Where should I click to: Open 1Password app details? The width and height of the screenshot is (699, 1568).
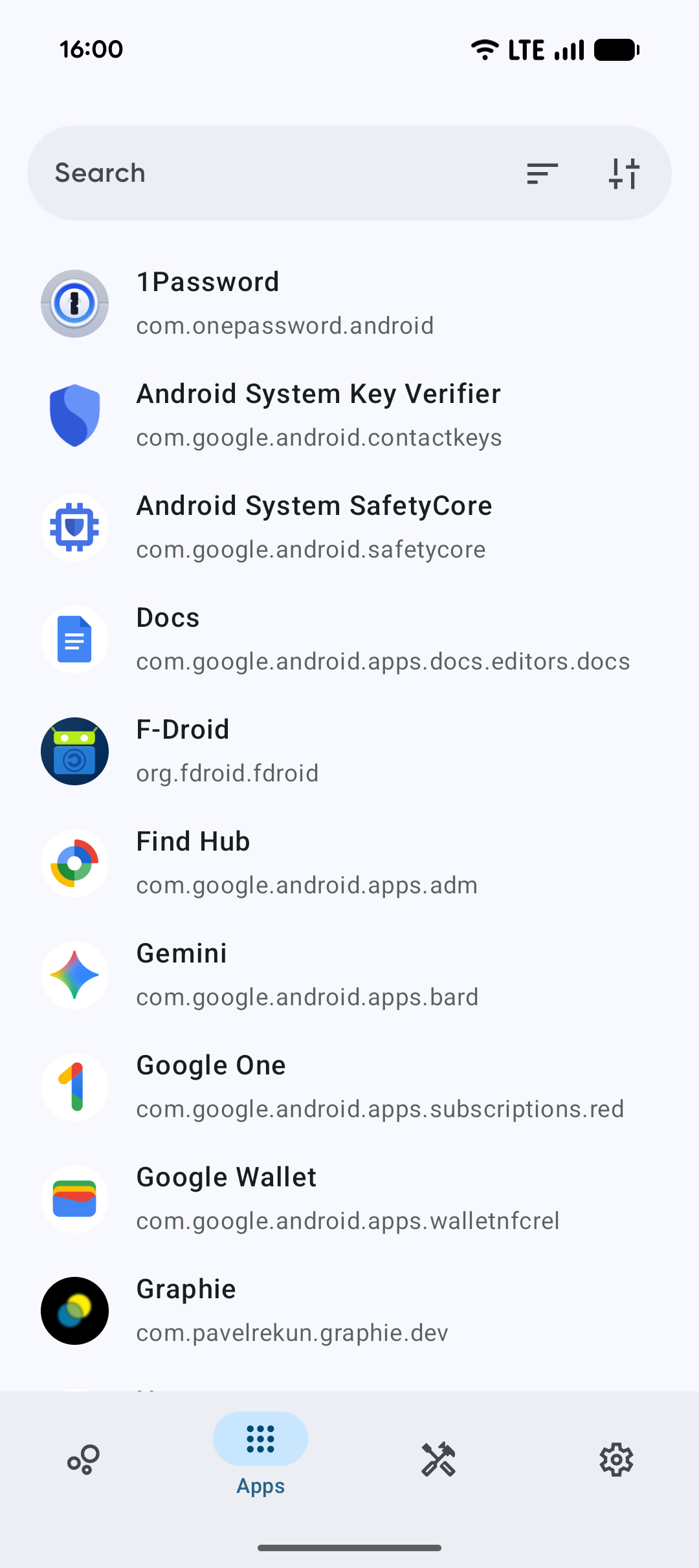point(349,303)
